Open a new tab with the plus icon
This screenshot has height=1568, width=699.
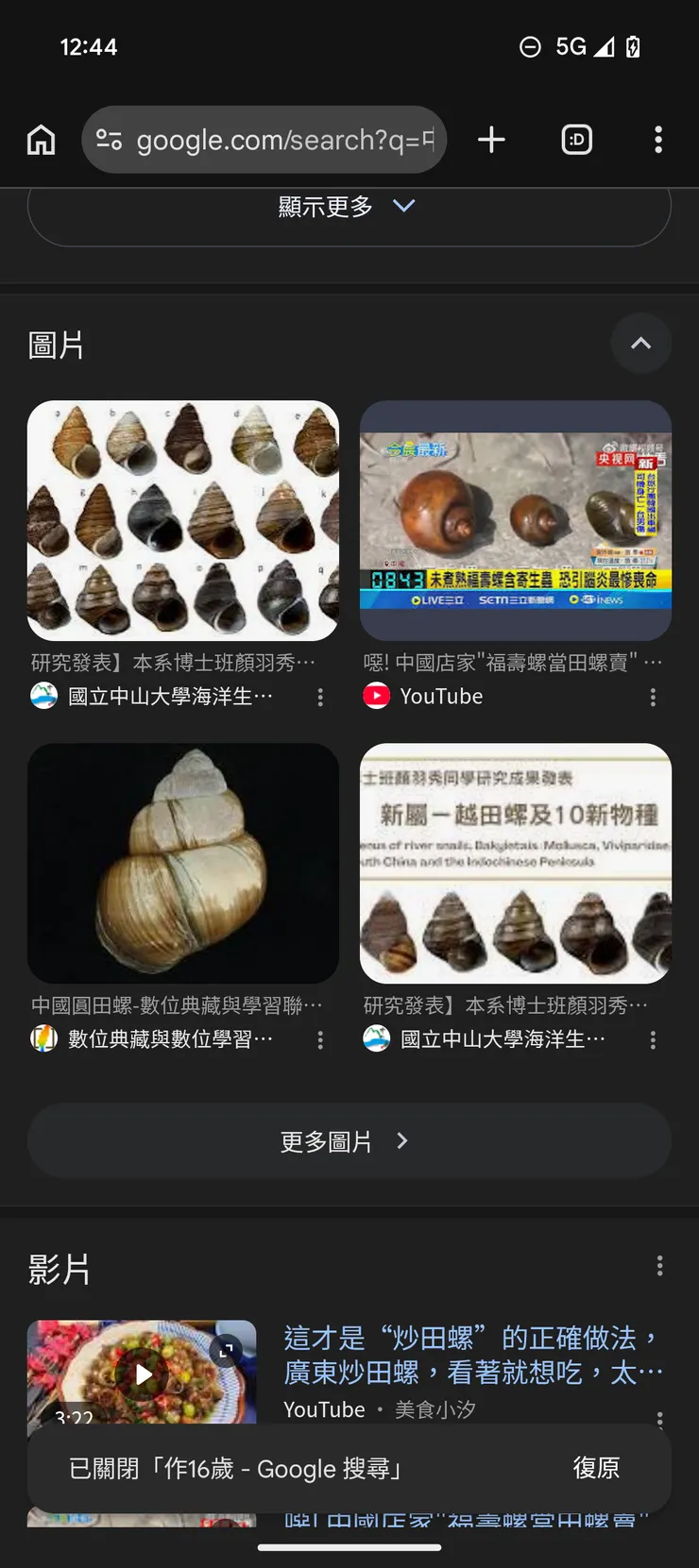[x=491, y=140]
